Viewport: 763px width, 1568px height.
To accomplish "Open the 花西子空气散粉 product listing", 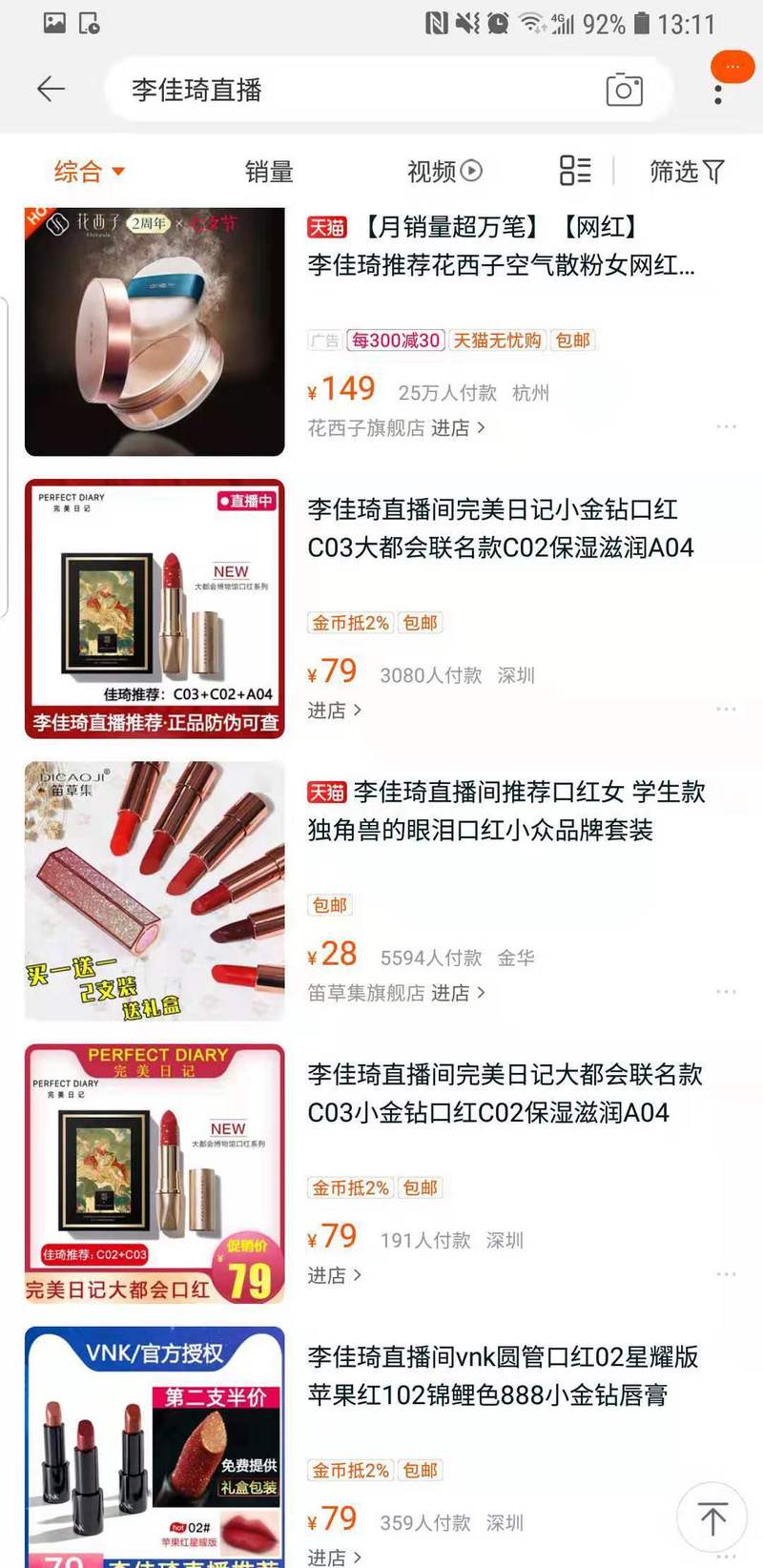I will (501, 246).
